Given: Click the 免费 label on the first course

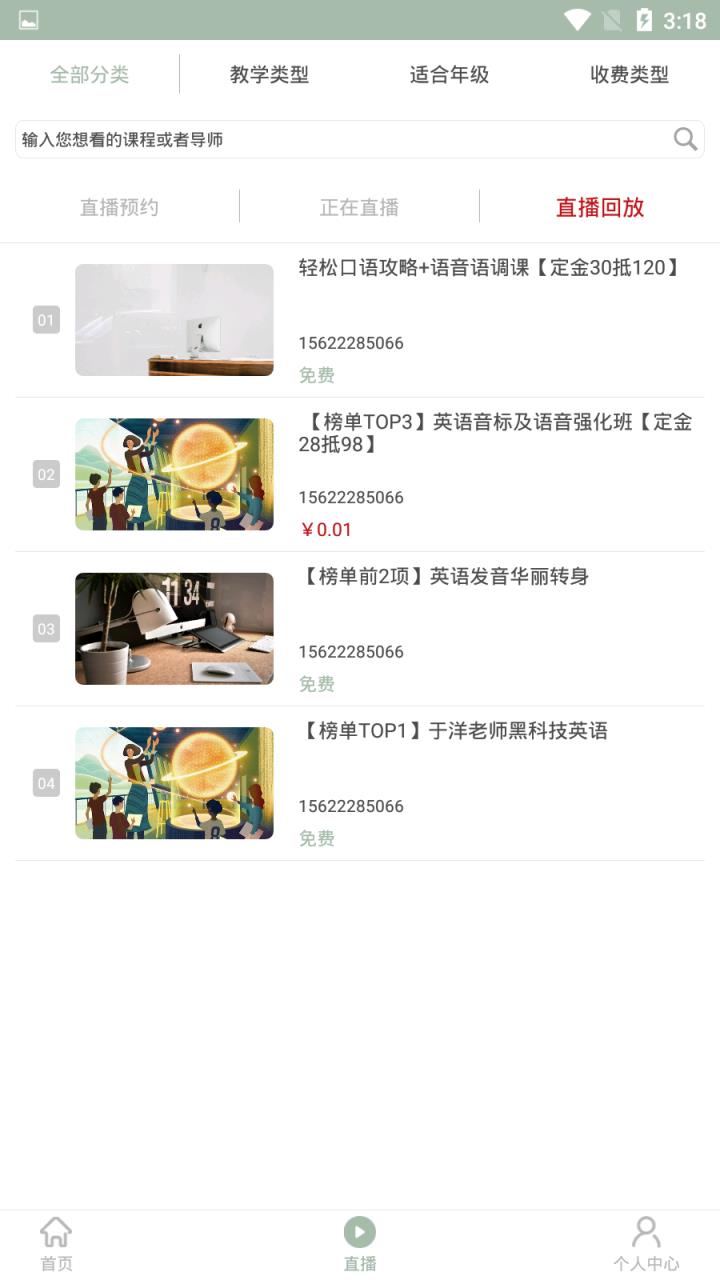Looking at the screenshot, I should coord(317,375).
